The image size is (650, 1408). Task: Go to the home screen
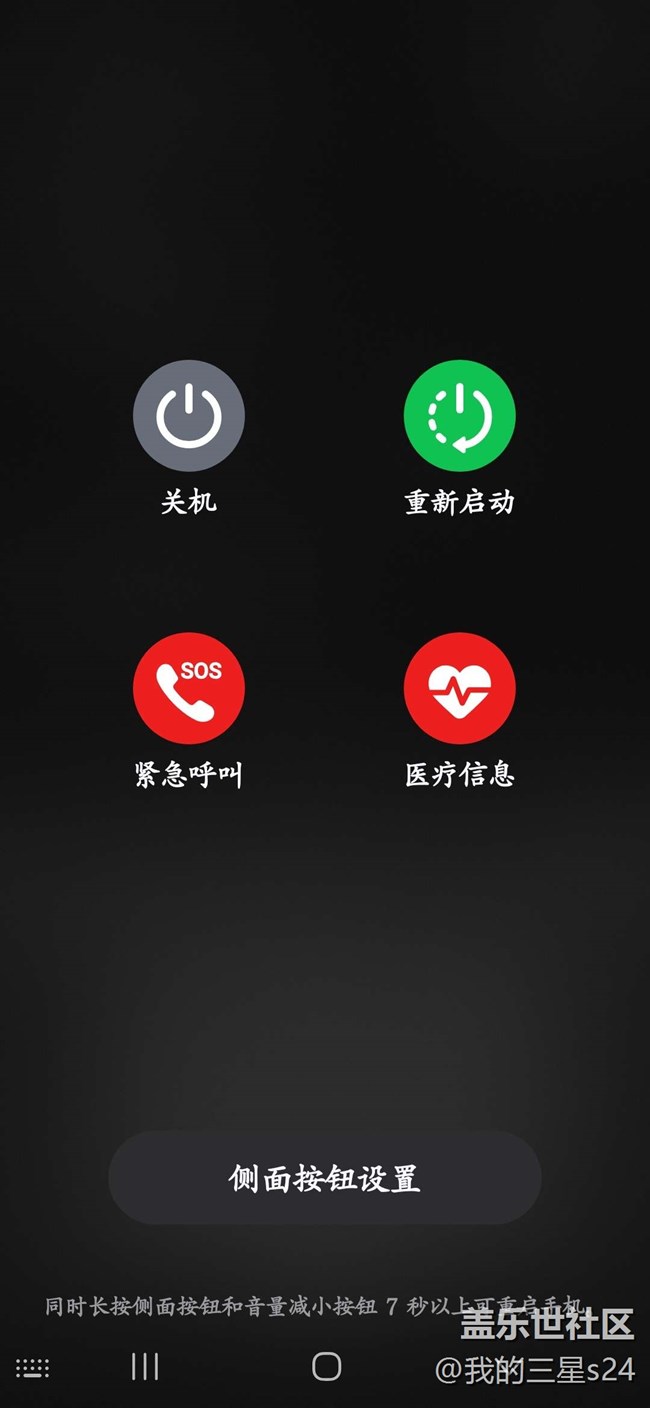[x=326, y=1366]
